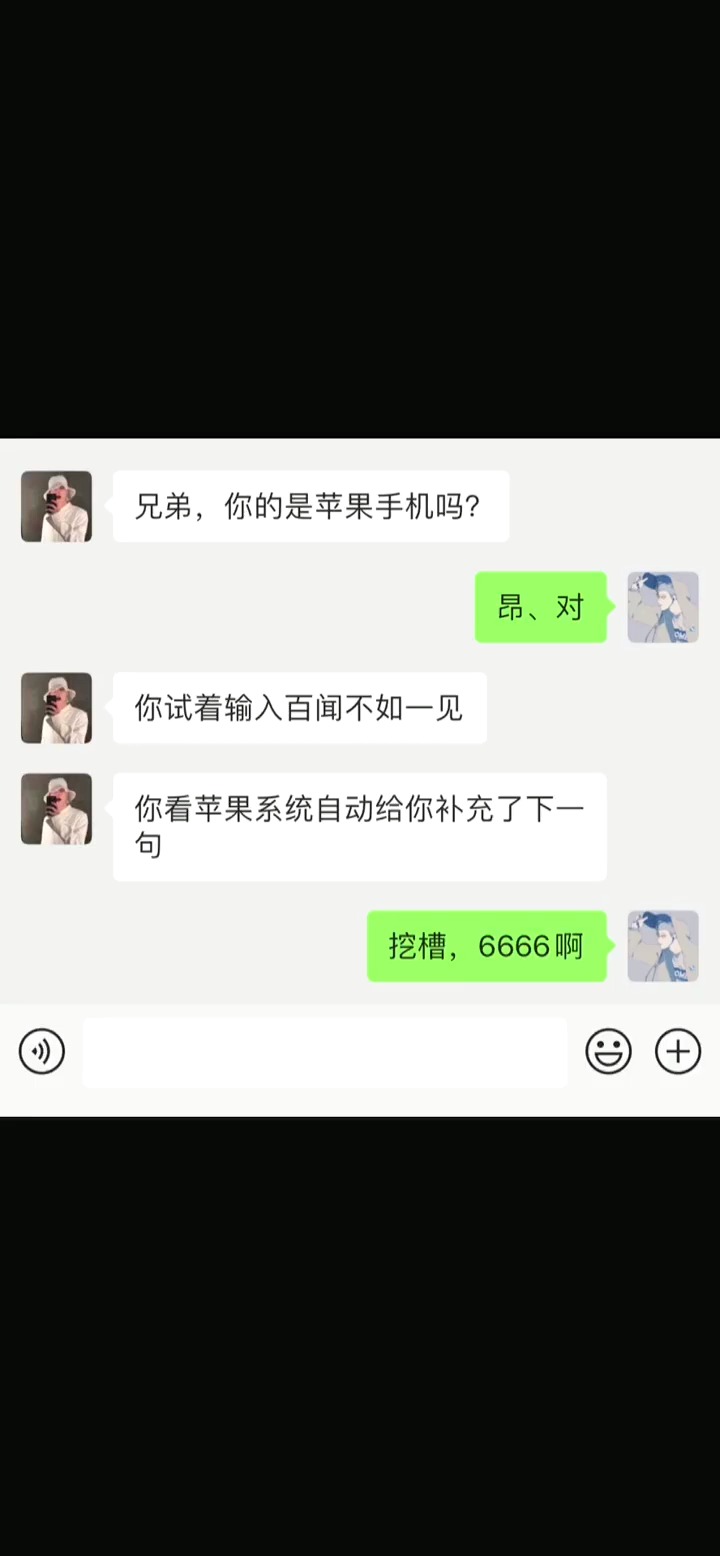Tap the message text field
Viewport: 720px width, 1556px height.
tap(324, 1052)
